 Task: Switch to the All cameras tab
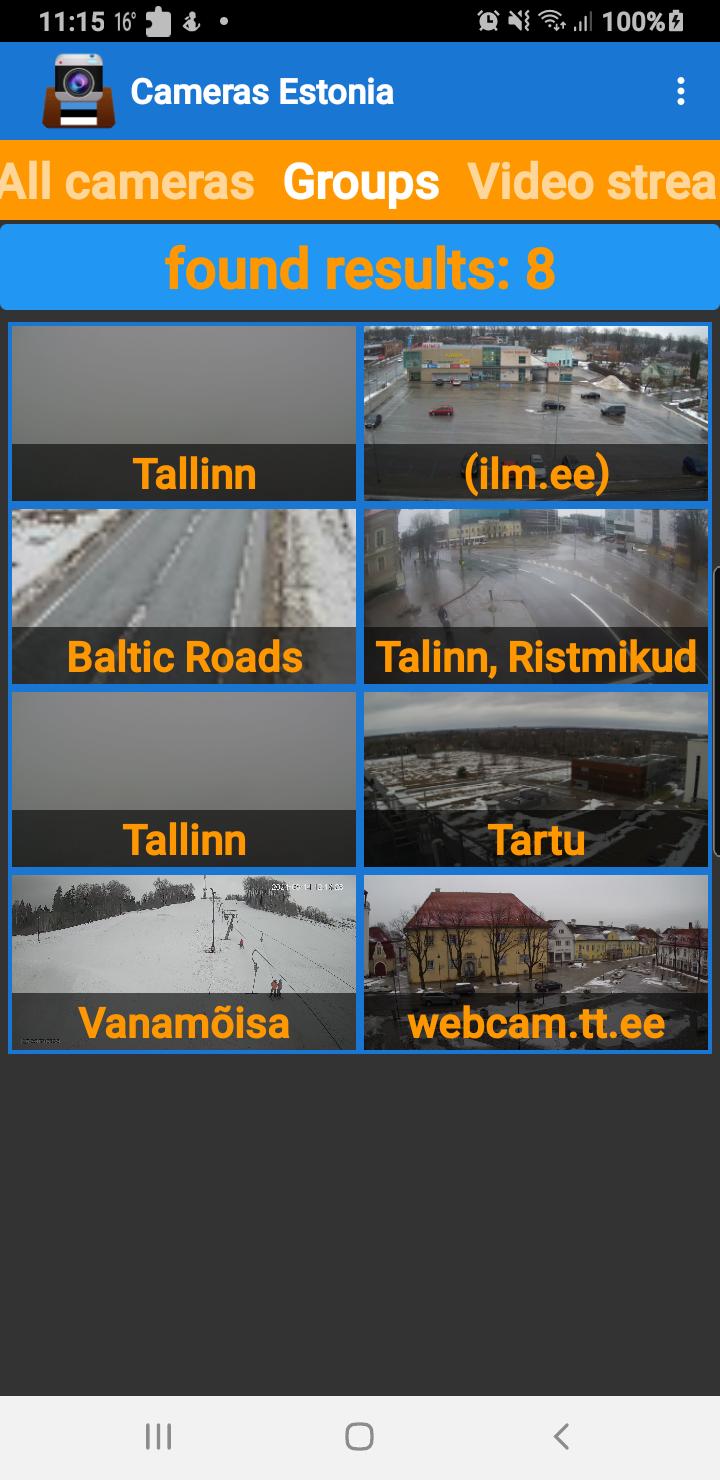click(x=127, y=182)
